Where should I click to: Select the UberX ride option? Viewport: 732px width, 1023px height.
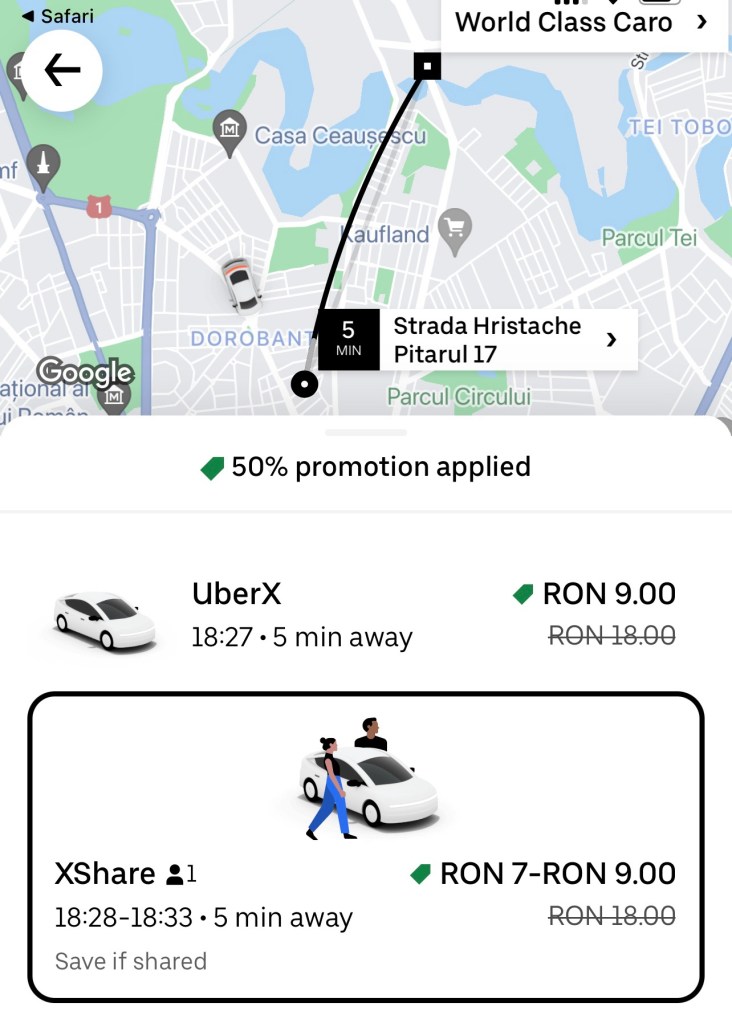pos(365,614)
